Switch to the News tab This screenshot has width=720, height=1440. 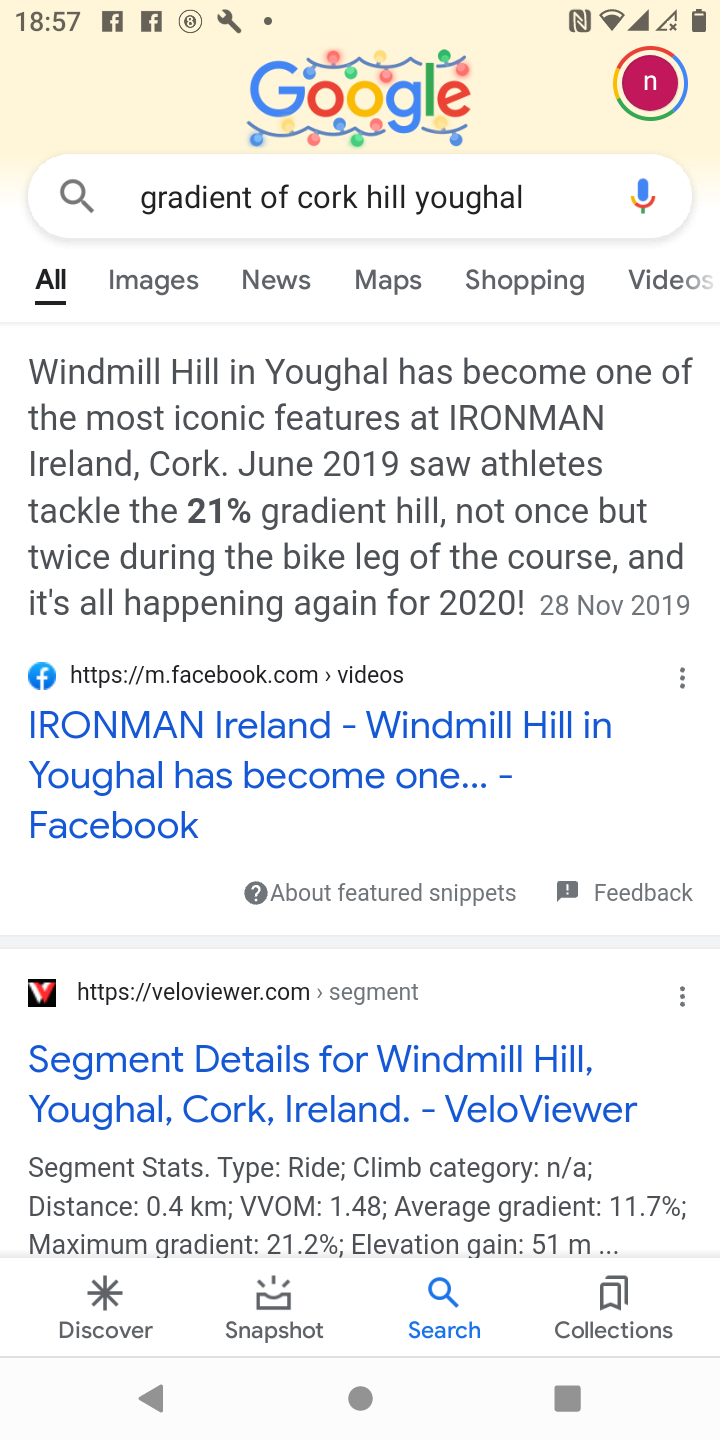276,280
